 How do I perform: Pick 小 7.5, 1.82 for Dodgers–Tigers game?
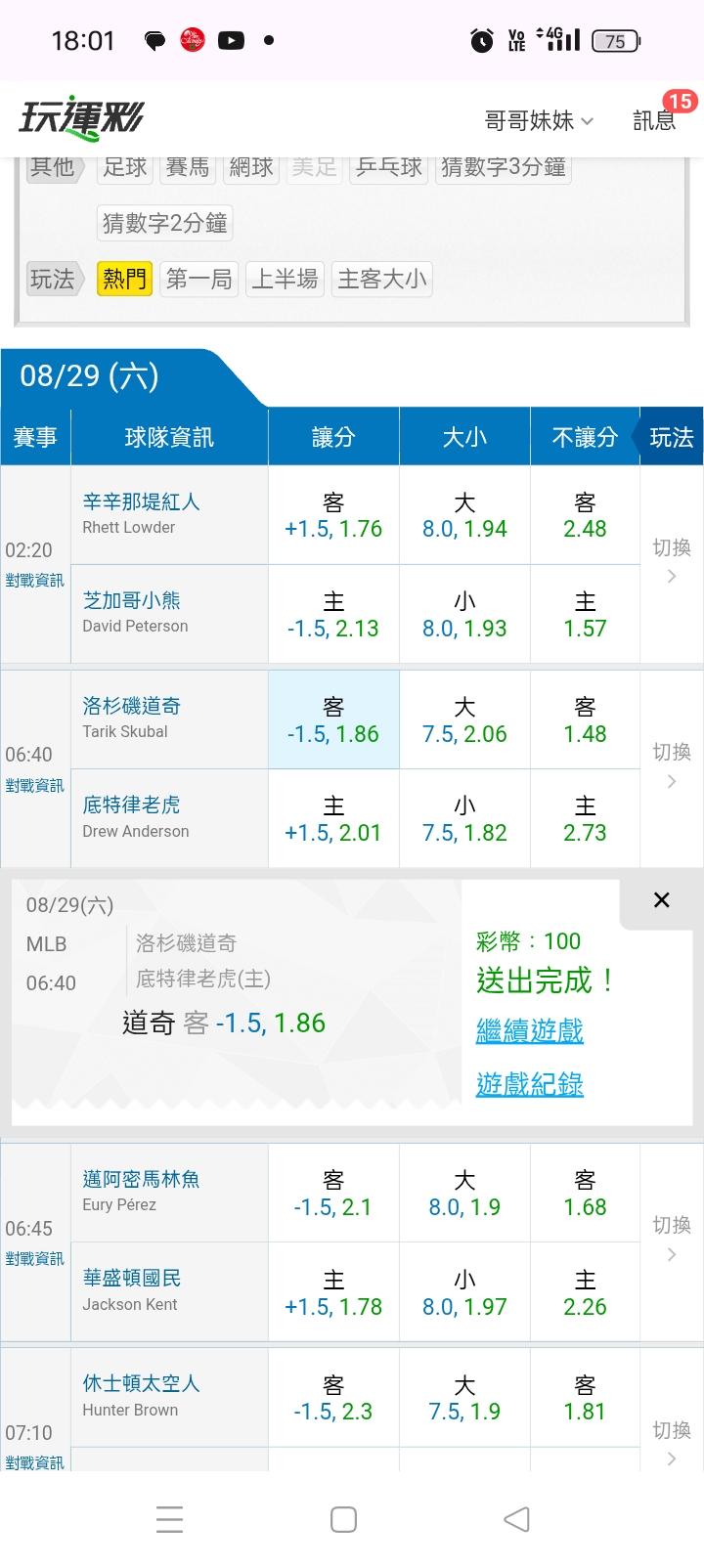(464, 819)
